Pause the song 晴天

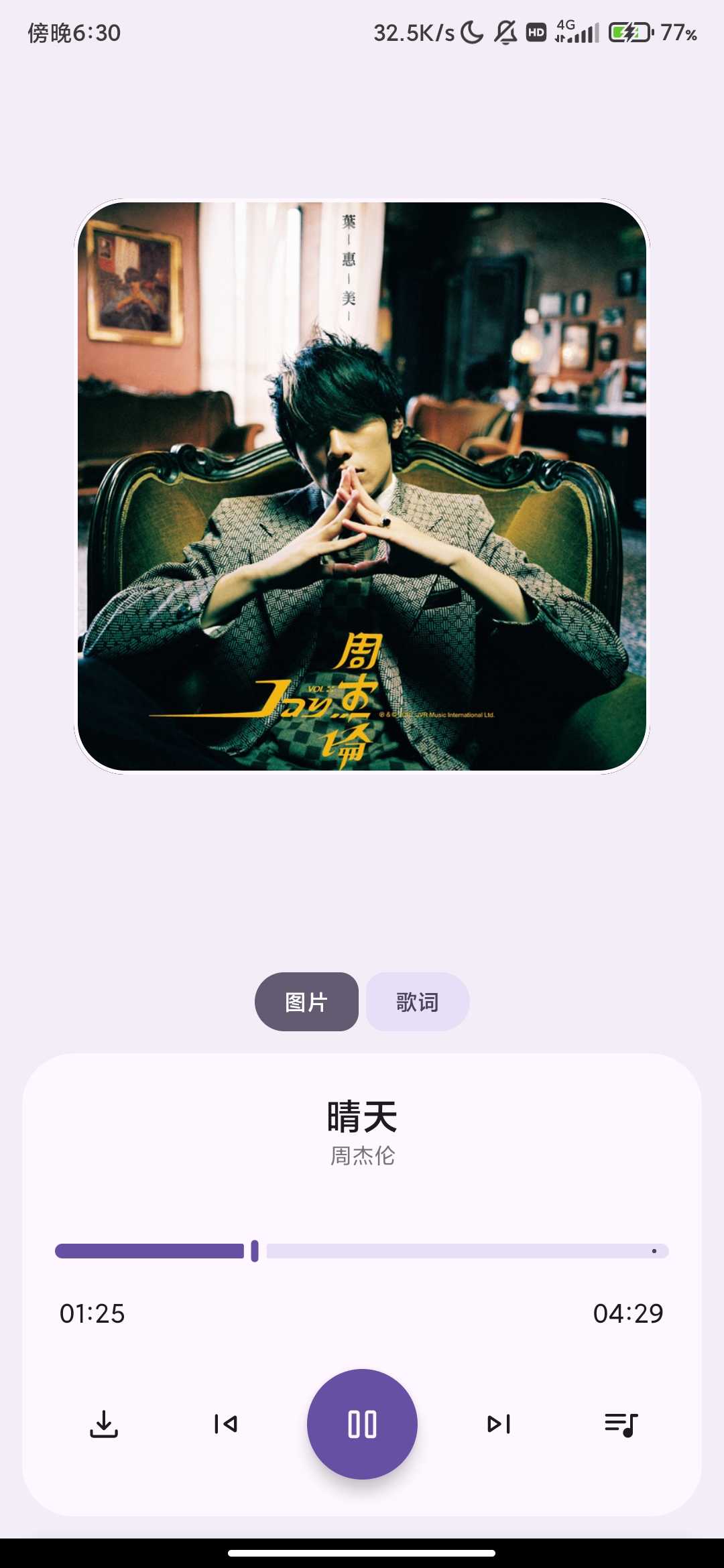coord(362,1424)
